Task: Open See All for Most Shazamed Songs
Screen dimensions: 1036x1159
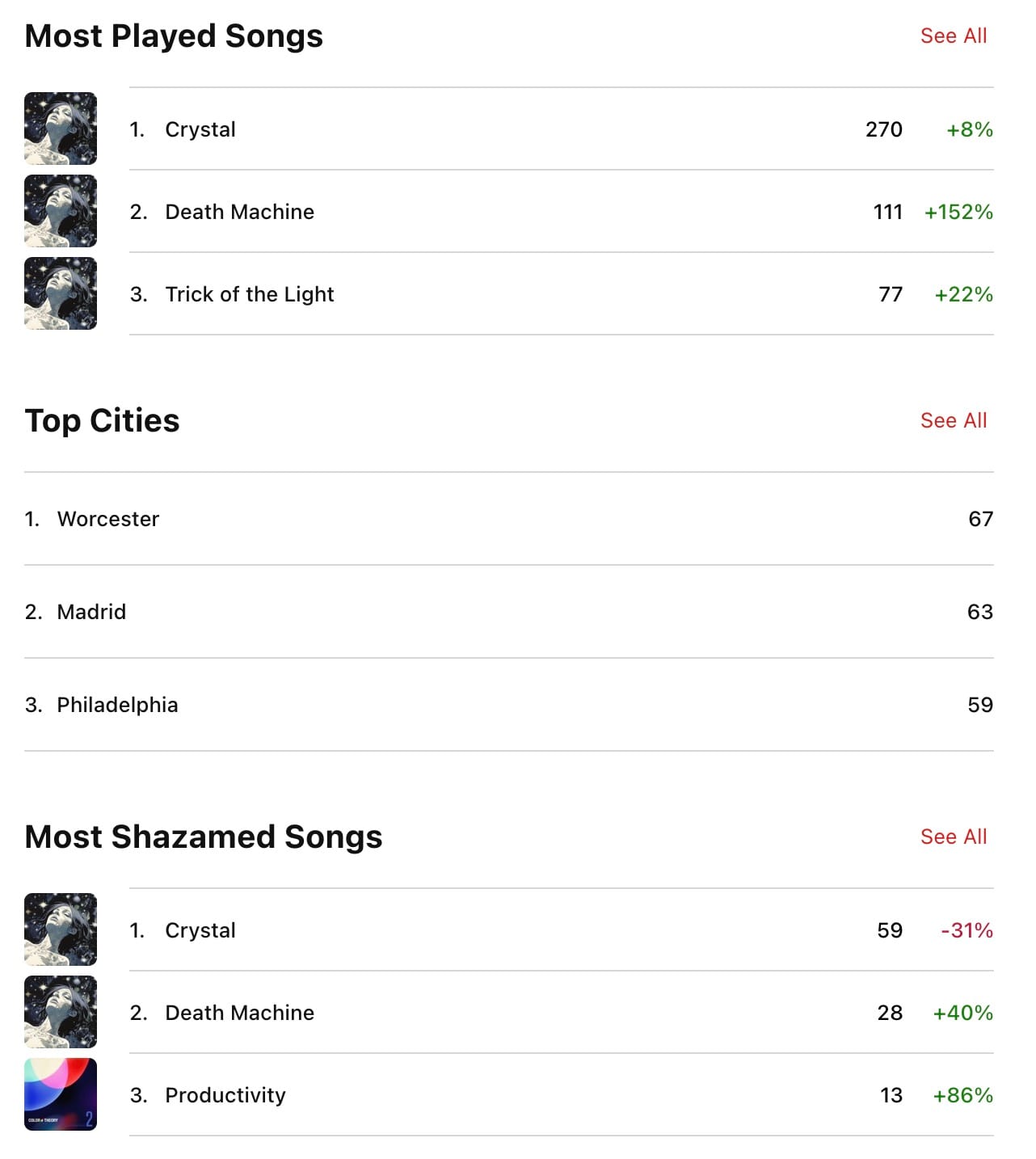Action: pyautogui.click(x=954, y=837)
